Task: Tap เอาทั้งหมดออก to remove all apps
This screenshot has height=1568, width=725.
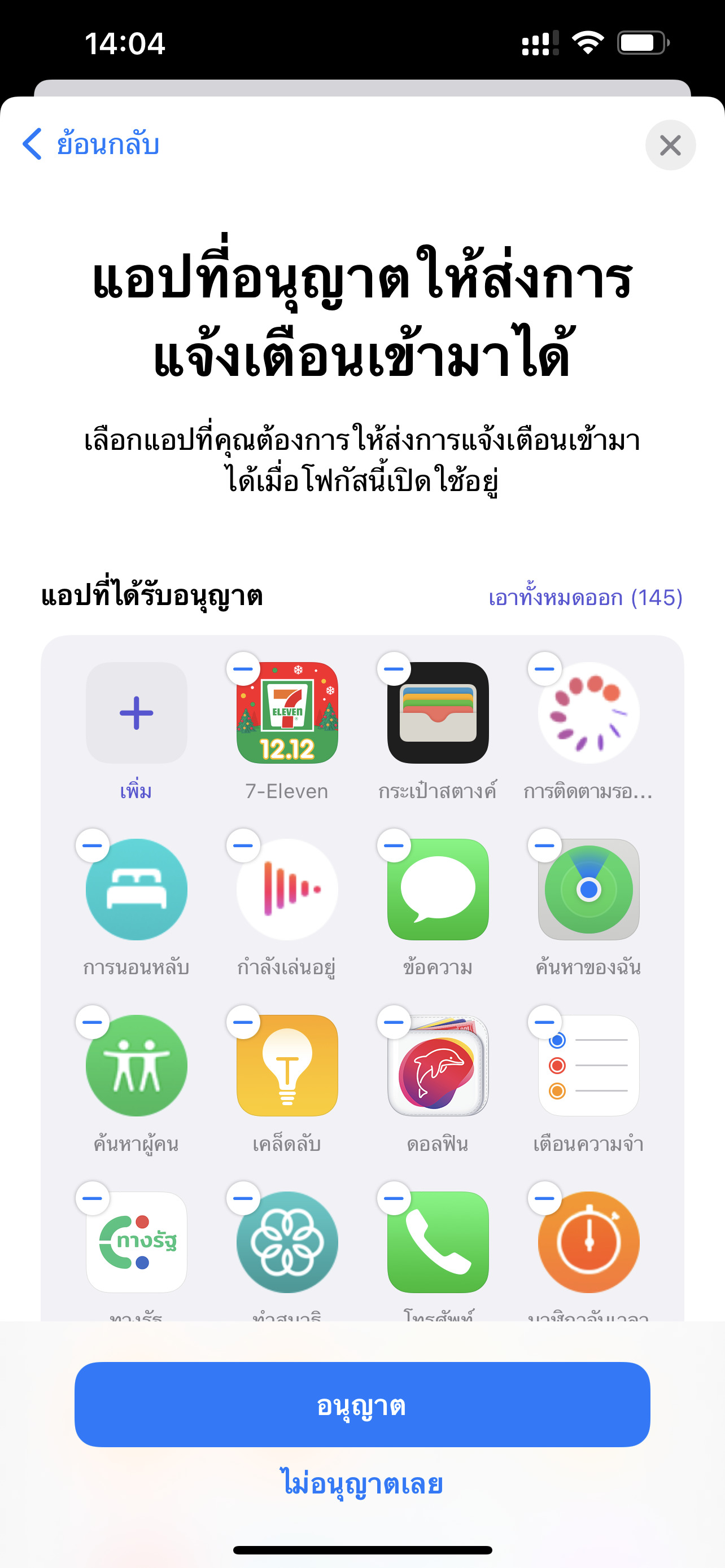Action: pos(585,597)
